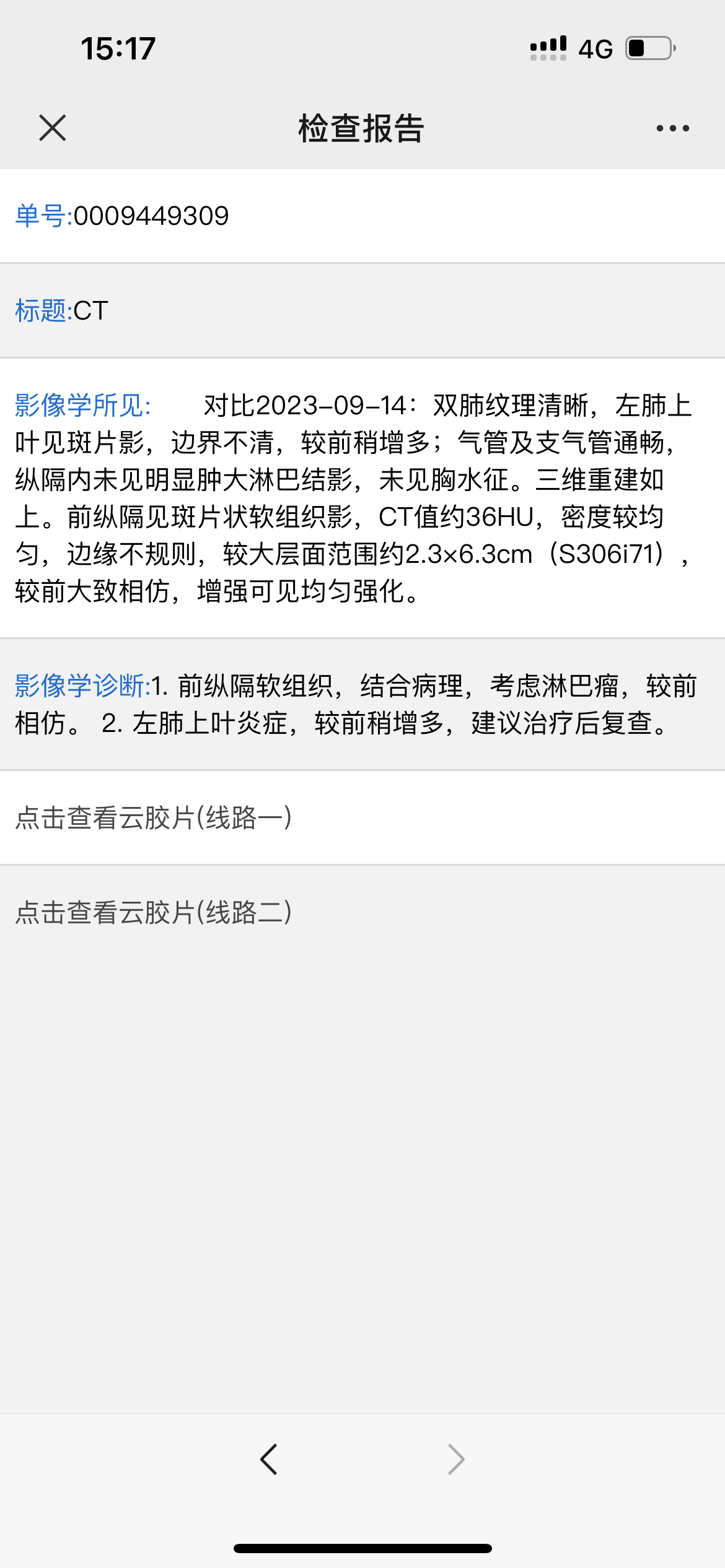The height and width of the screenshot is (1568, 725).
Task: Open the three-dot overflow menu
Action: 672,128
